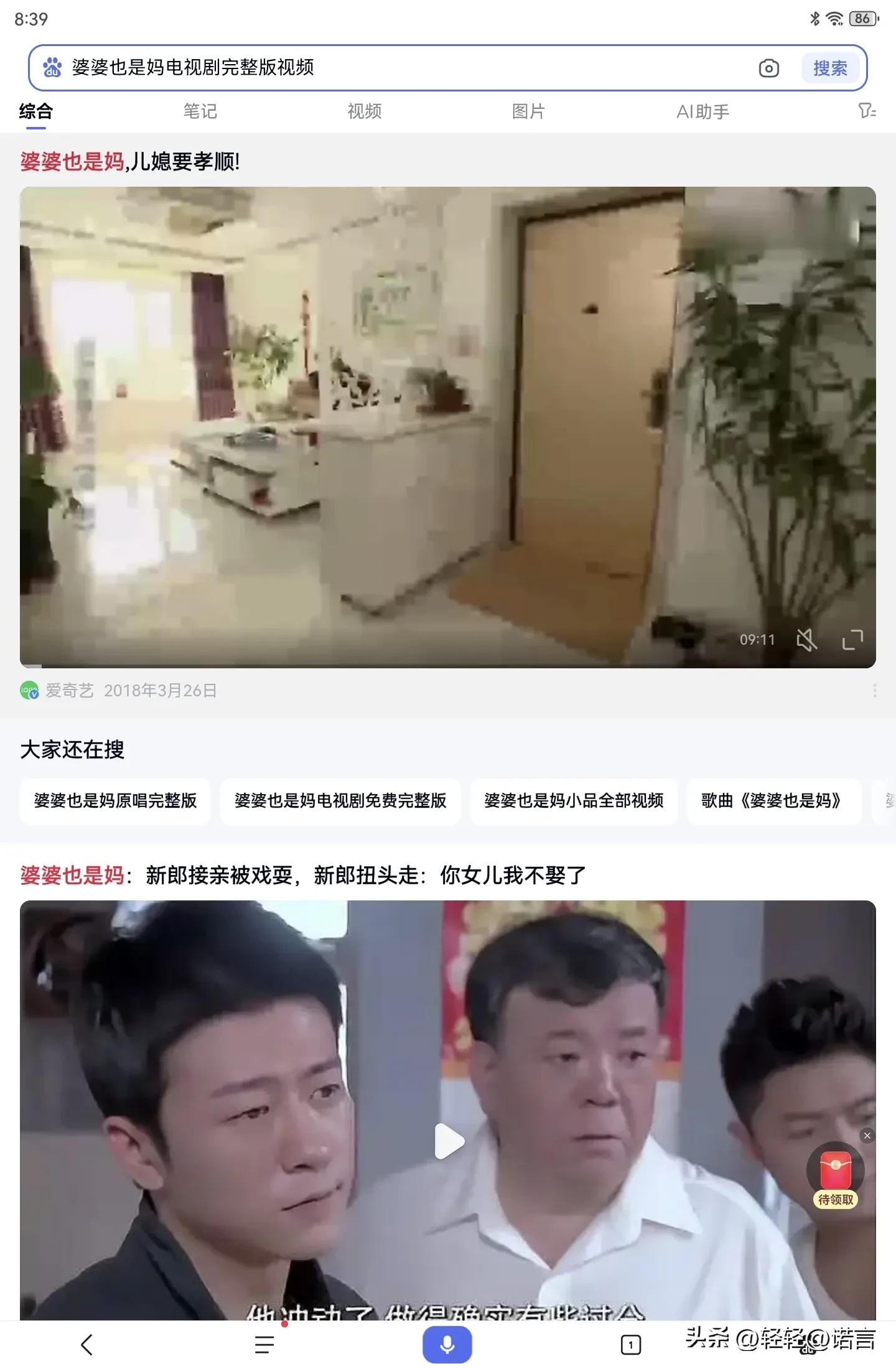Switch to the 视频 tab
This screenshot has width=896, height=1369.
pos(364,111)
